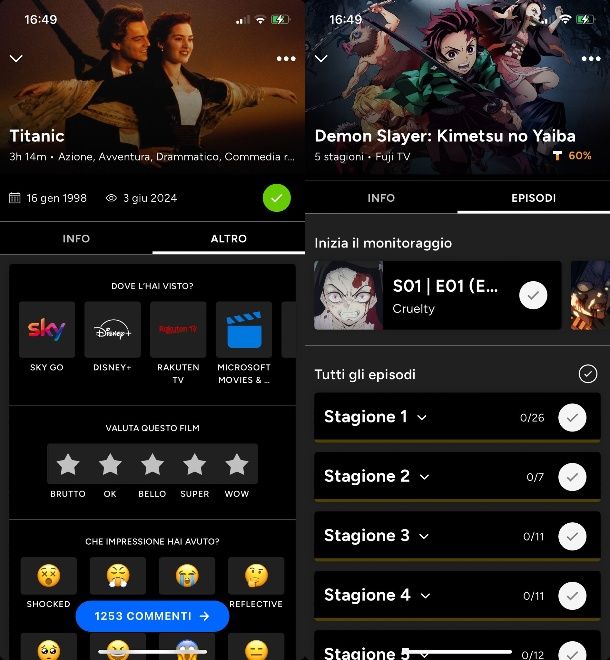Mark all episodes as watched via Tutti gli episodi
Screen dimensions: 610x660
(x=588, y=374)
